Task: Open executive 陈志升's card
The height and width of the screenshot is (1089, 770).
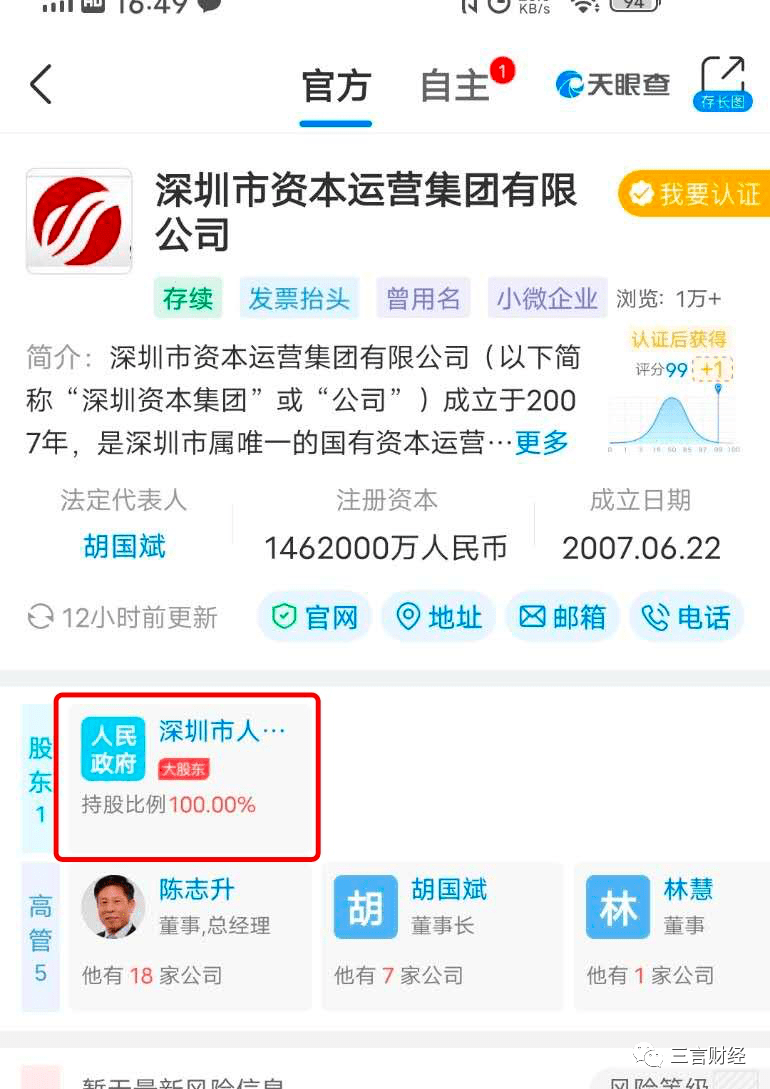Action: pyautogui.click(x=190, y=936)
